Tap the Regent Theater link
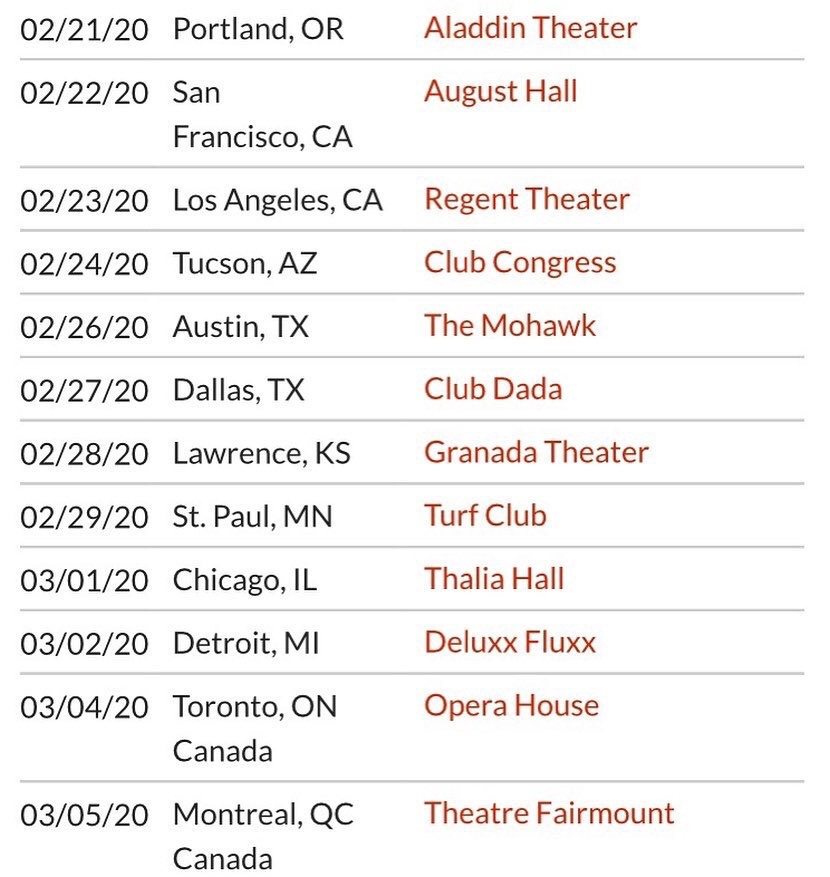The height and width of the screenshot is (877, 830). click(x=527, y=199)
